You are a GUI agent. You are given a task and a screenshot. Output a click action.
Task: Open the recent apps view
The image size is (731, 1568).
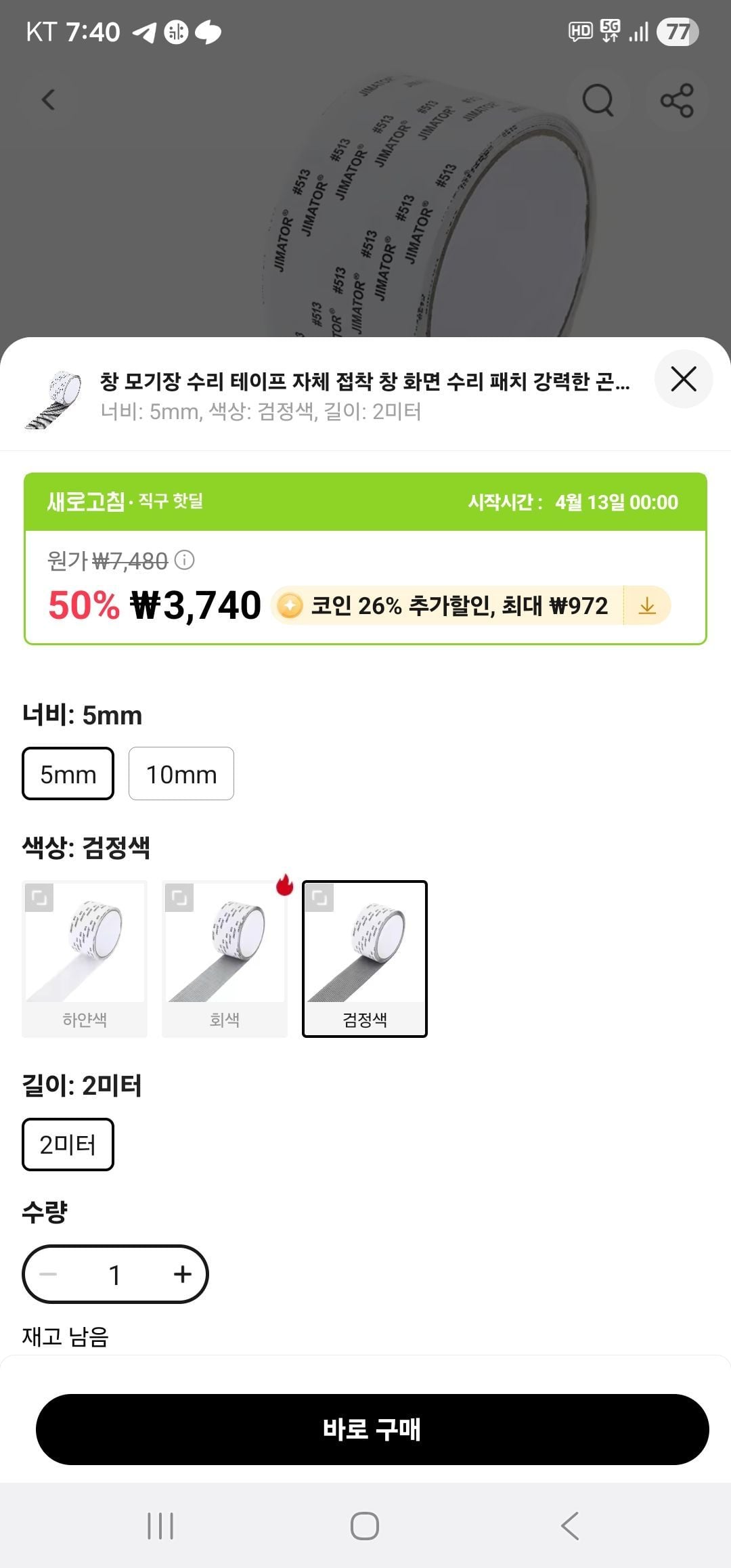click(x=160, y=1526)
